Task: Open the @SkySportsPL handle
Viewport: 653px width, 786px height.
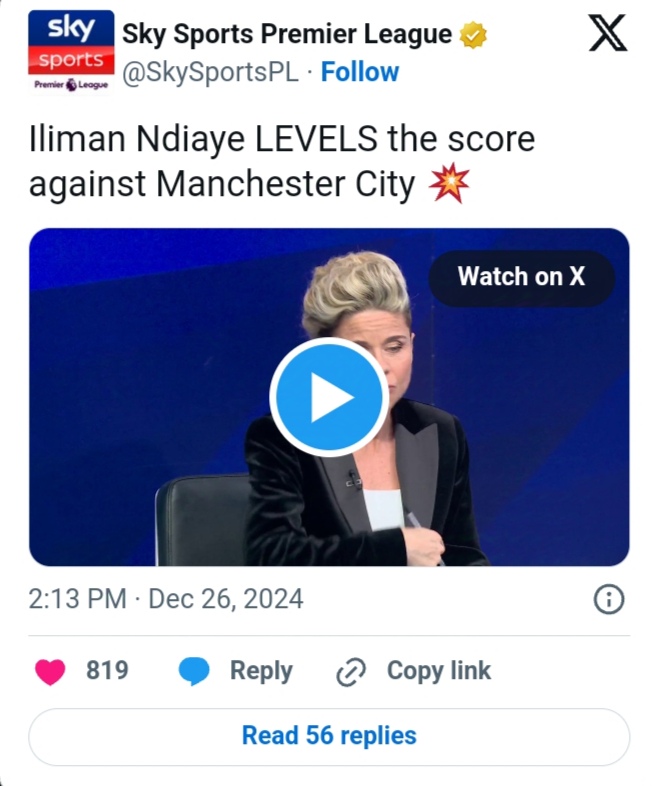Action: [210, 72]
